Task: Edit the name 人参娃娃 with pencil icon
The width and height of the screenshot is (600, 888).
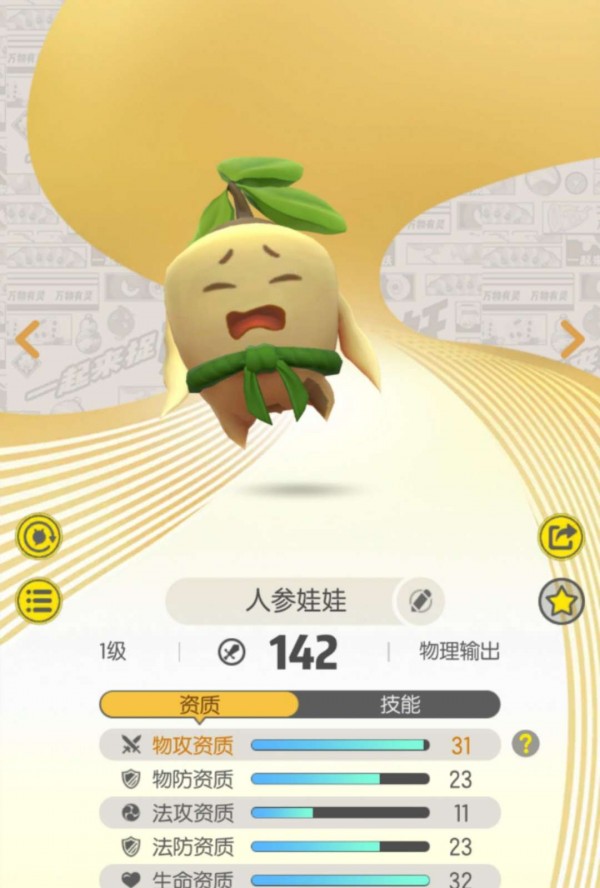Action: 419,601
